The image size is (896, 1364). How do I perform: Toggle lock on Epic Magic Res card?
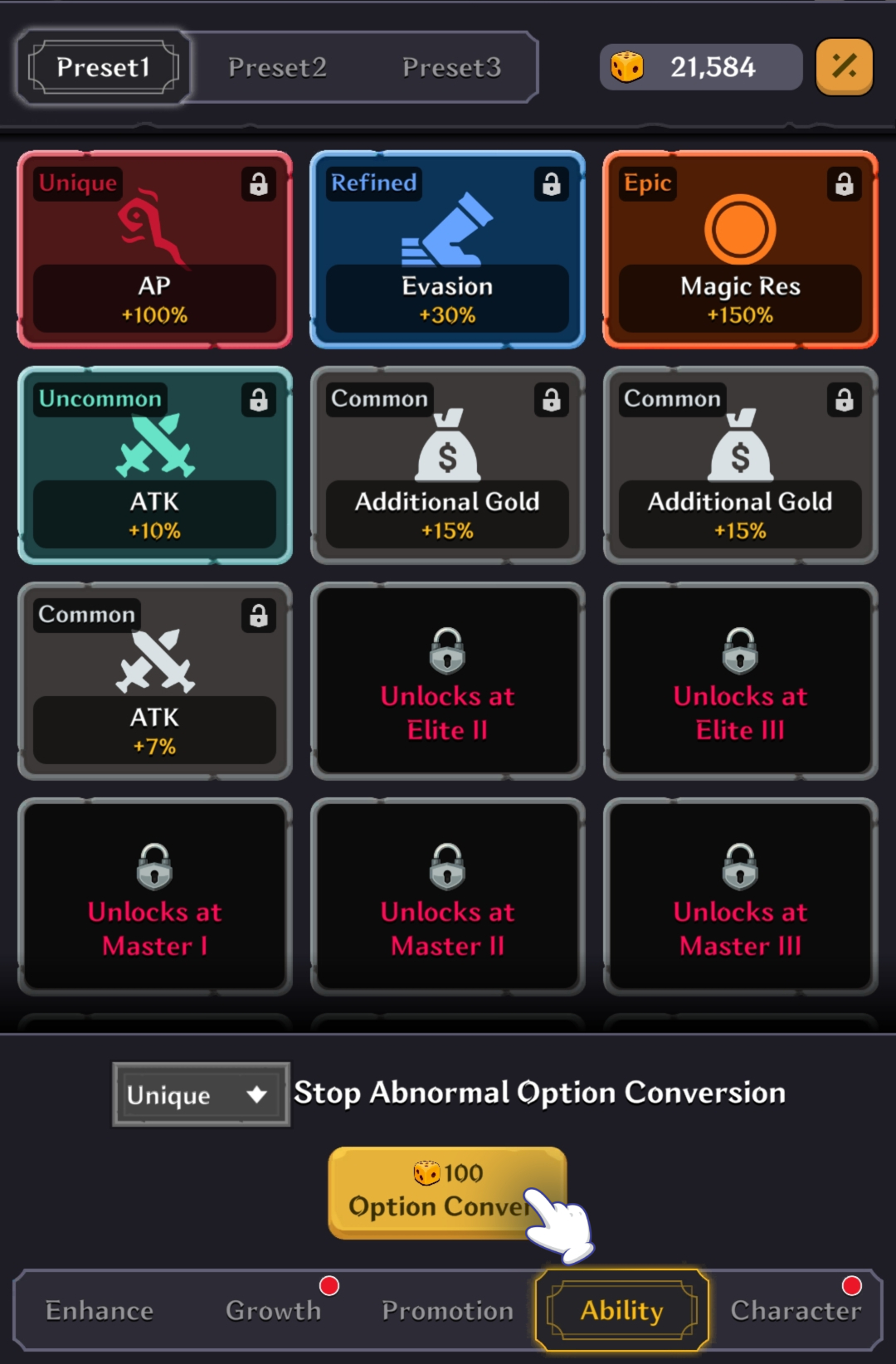[x=844, y=184]
